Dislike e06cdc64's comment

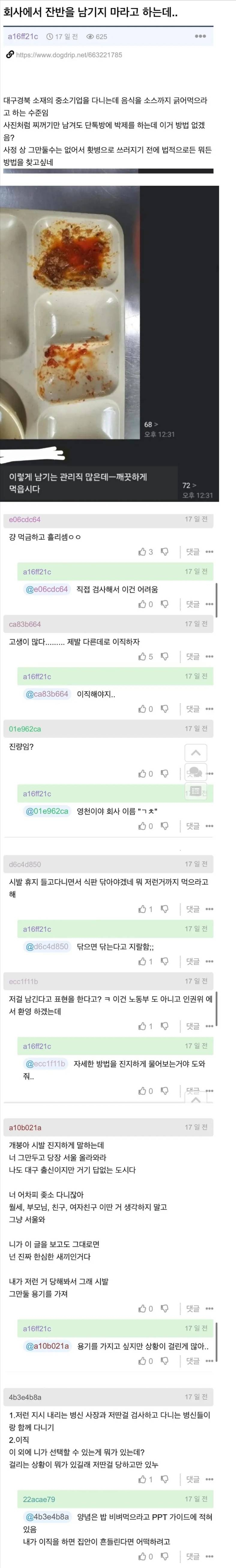[x=164, y=552]
